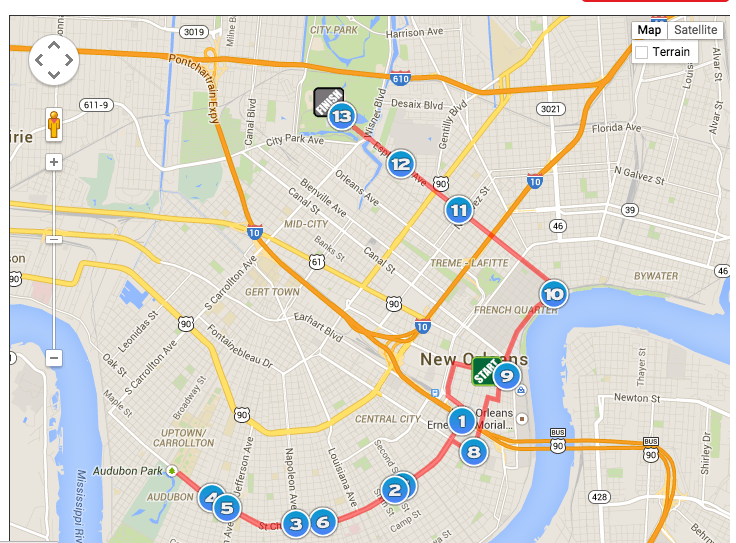Viewport: 736px width, 543px height.
Task: Tap mile marker 2
Action: pos(394,489)
